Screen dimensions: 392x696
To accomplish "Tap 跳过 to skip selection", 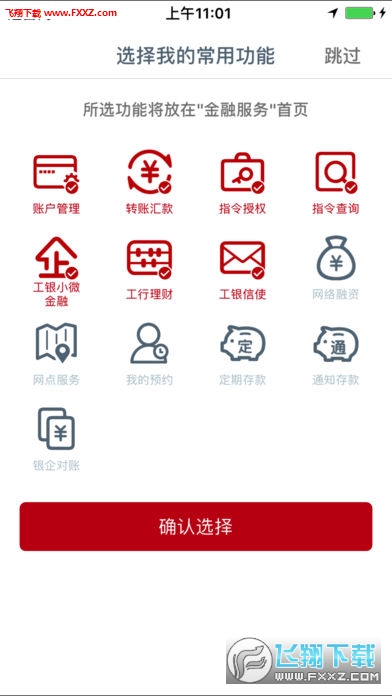I will pos(342,56).
